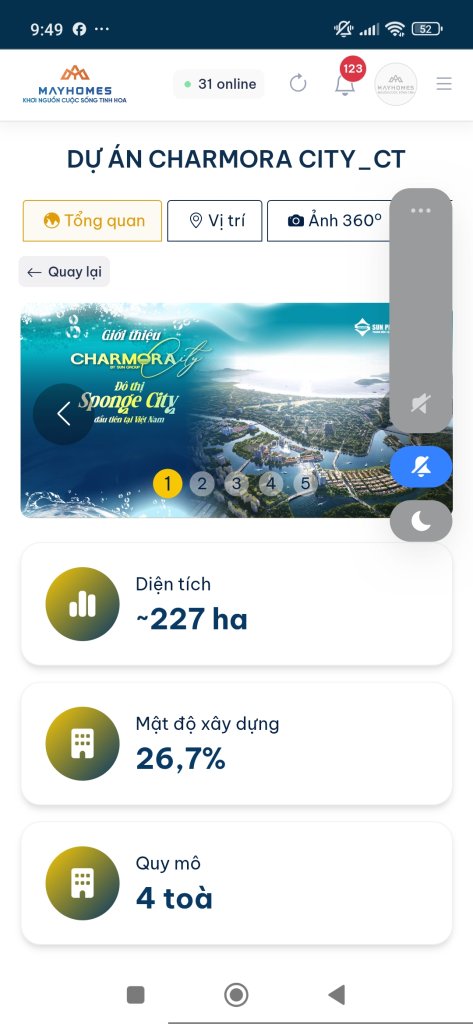The width and height of the screenshot is (473, 1024).
Task: Jump to banner slide 5
Action: point(305,484)
